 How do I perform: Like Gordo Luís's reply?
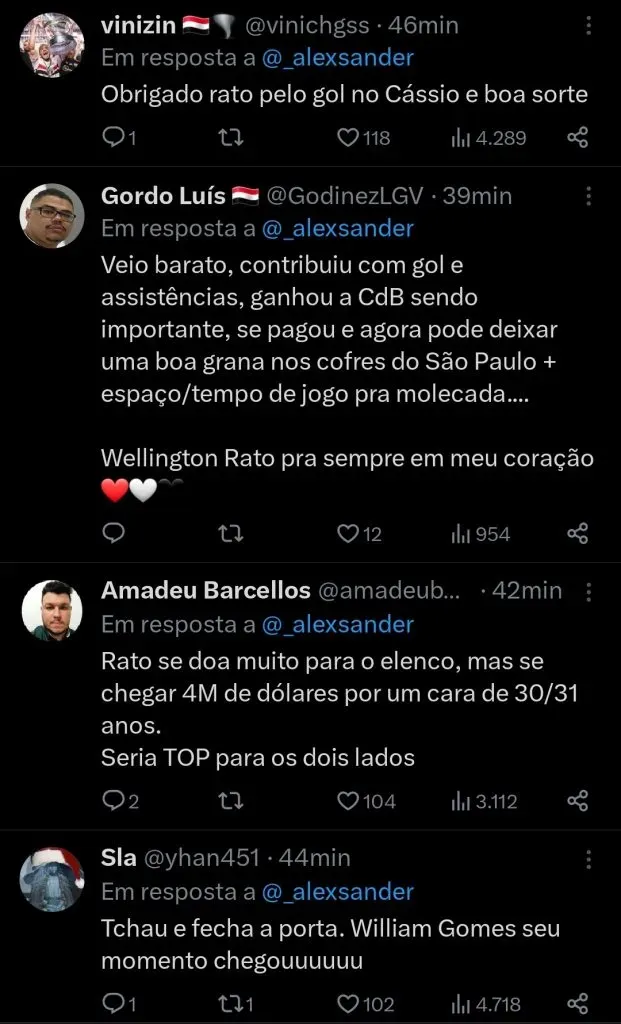tap(348, 534)
